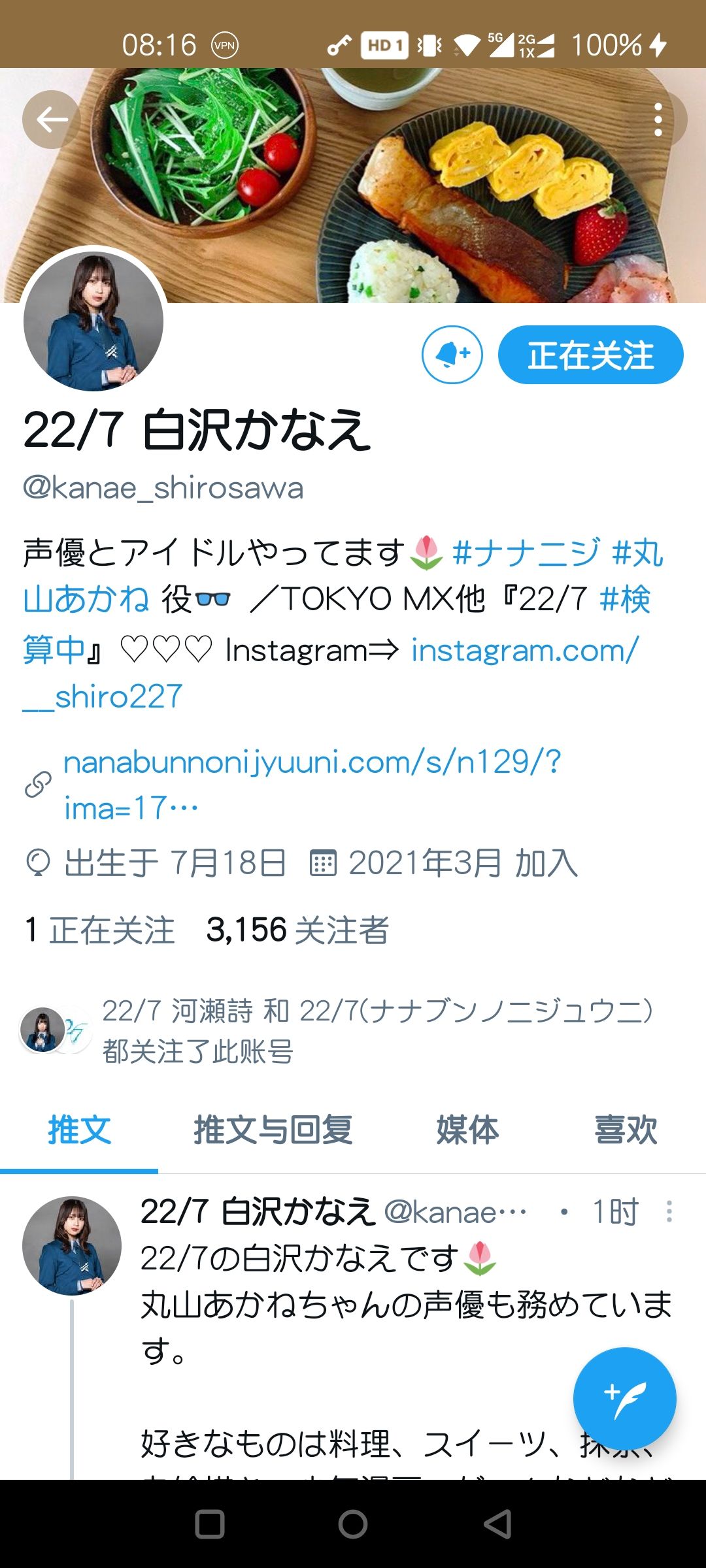Screen dimensions: 706x1568
Task: Tap the 正在关注 following button
Action: pos(591,355)
